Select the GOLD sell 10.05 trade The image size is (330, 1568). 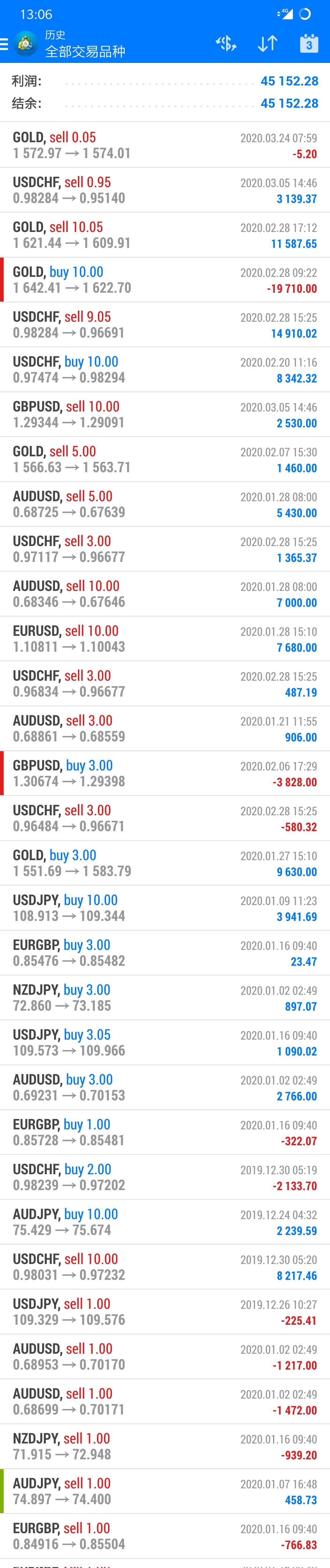pos(165,235)
